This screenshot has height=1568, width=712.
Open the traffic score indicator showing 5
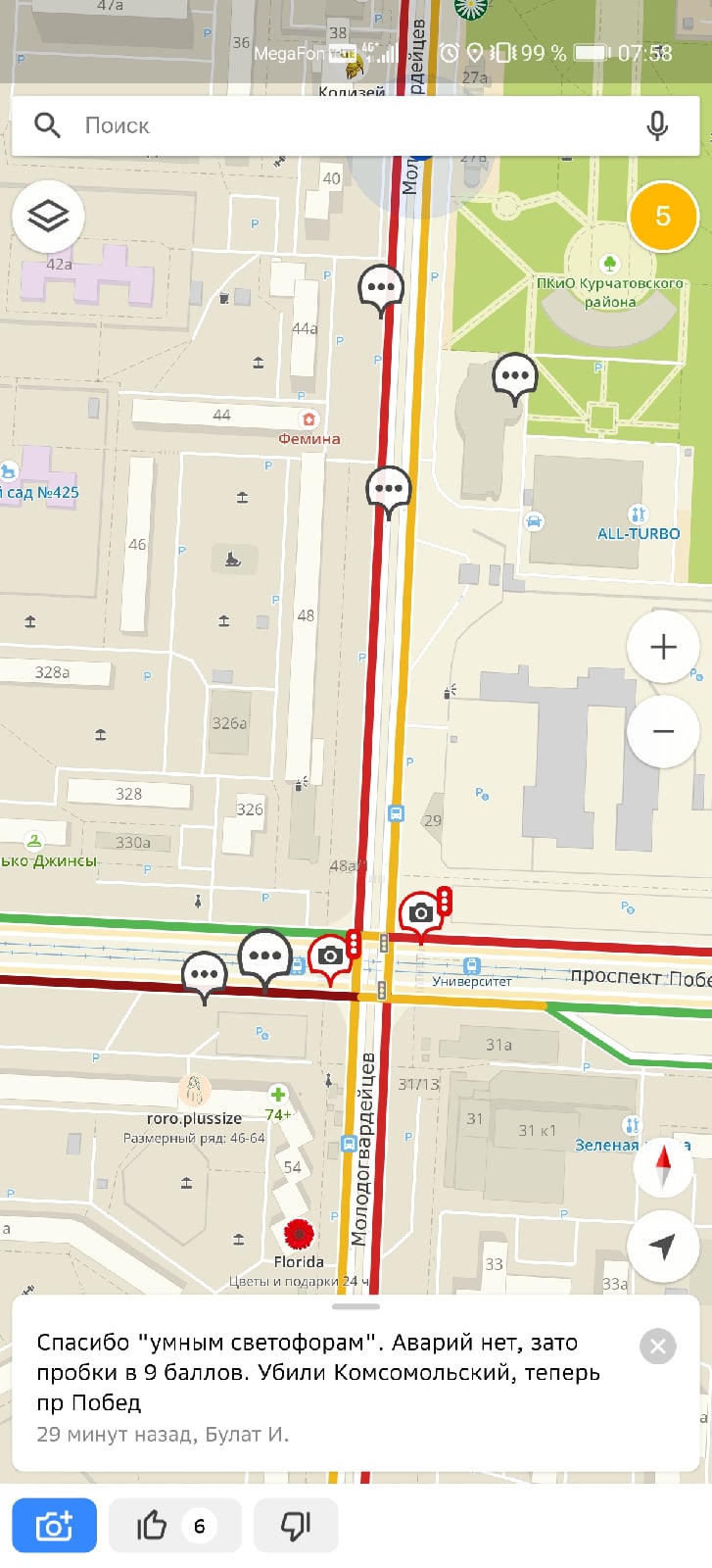[663, 216]
